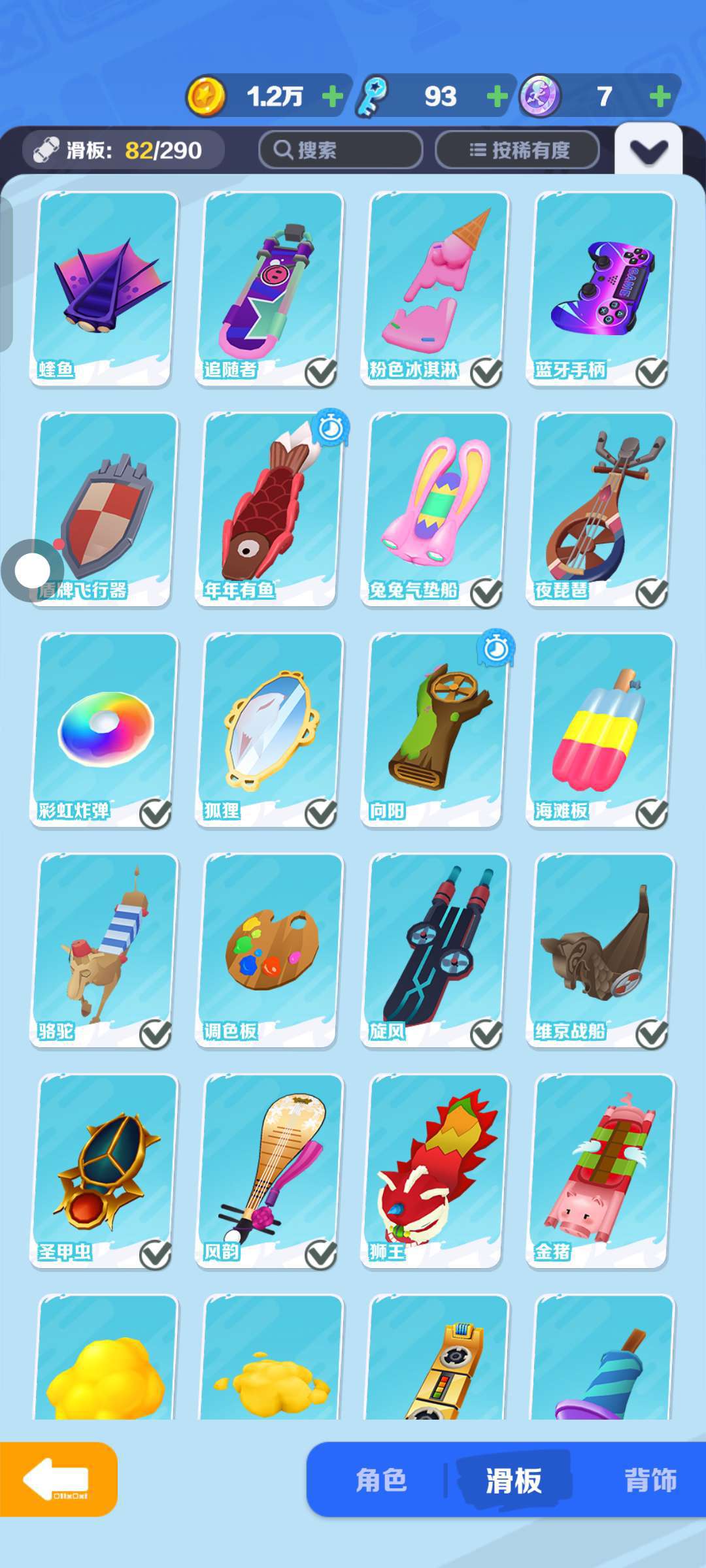This screenshot has width=706, height=1568.
Task: Pick the 蓝牙手柄 skateboard
Action: pos(601,287)
